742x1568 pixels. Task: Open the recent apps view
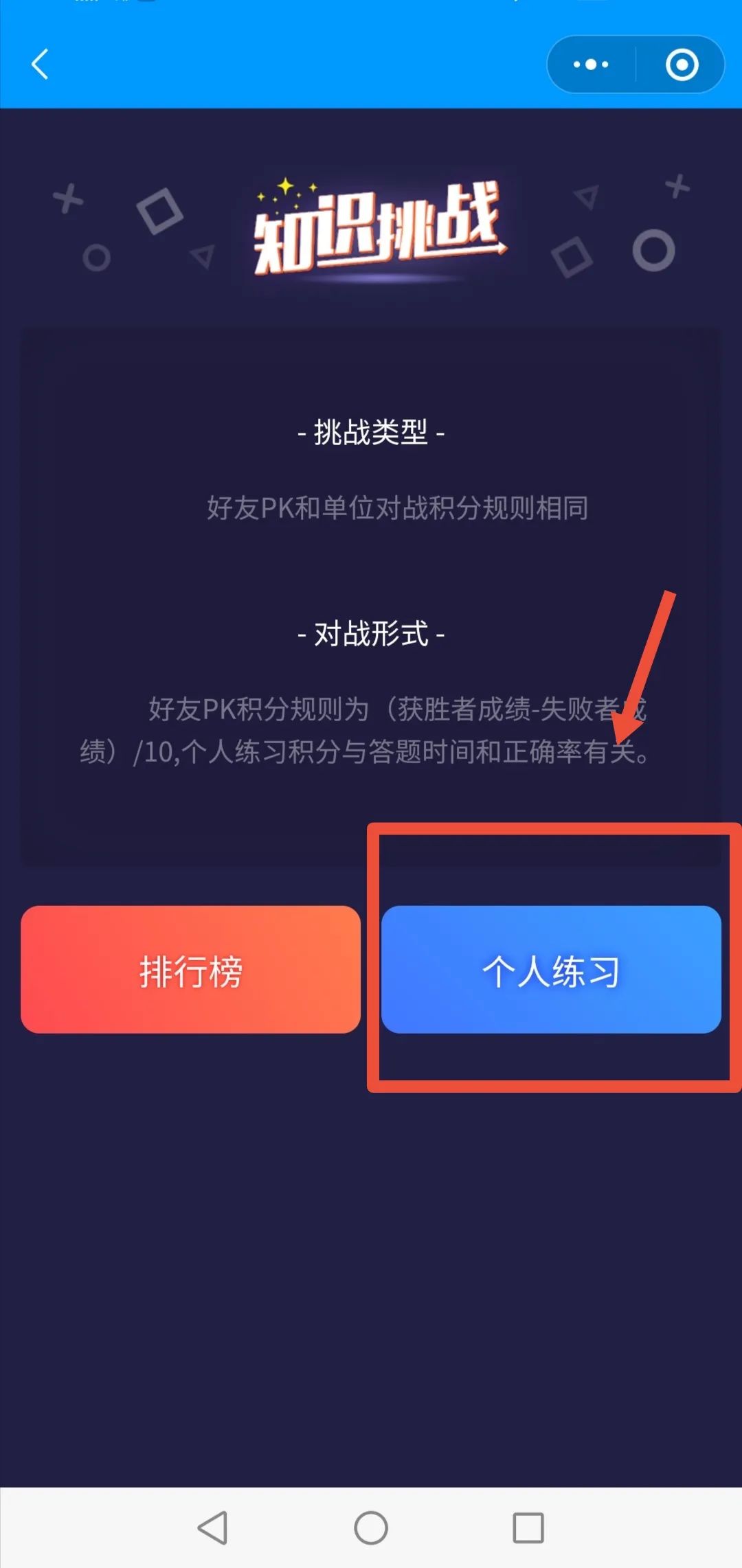coord(528,1527)
